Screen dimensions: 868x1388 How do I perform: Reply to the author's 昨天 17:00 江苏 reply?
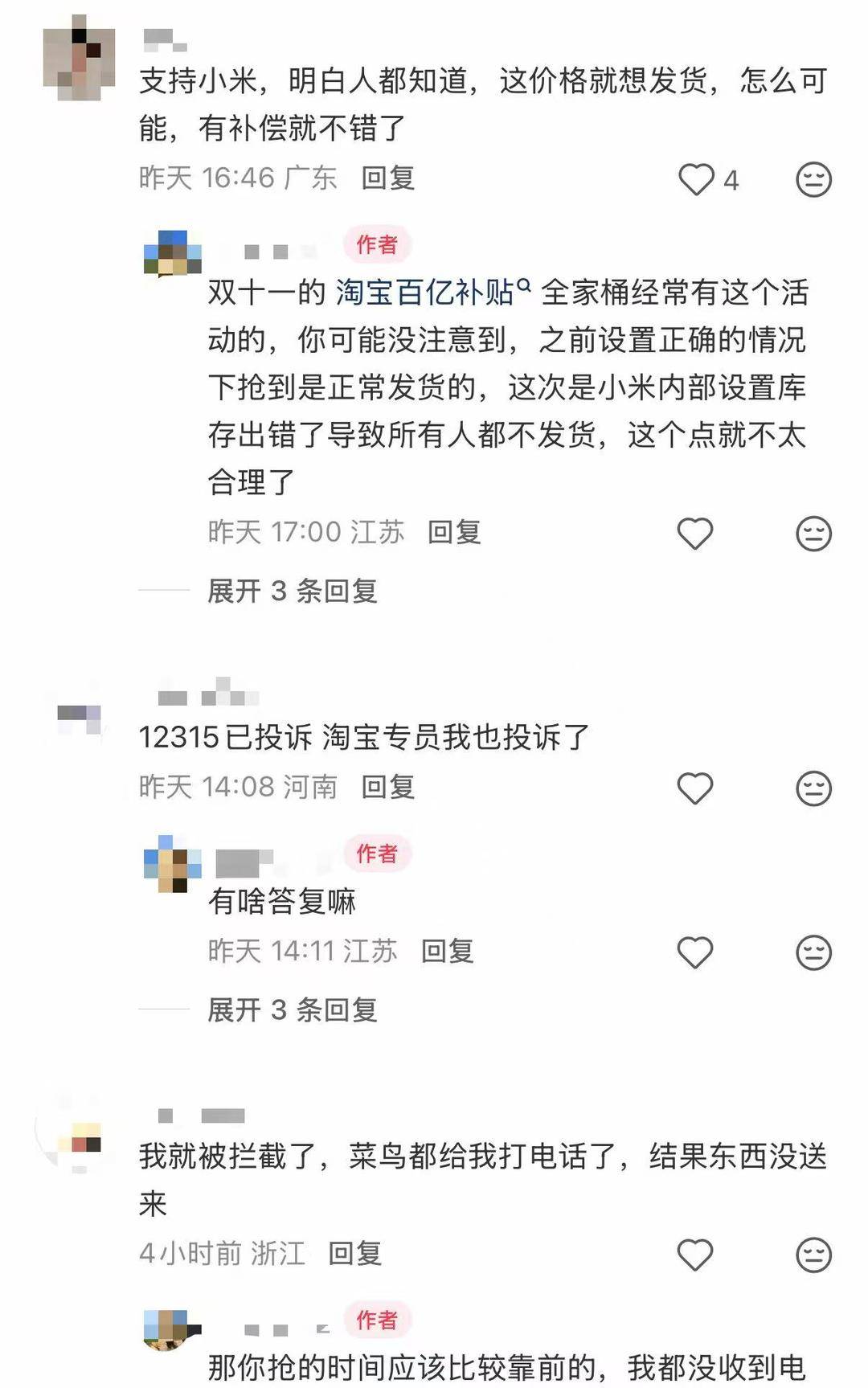click(x=454, y=532)
